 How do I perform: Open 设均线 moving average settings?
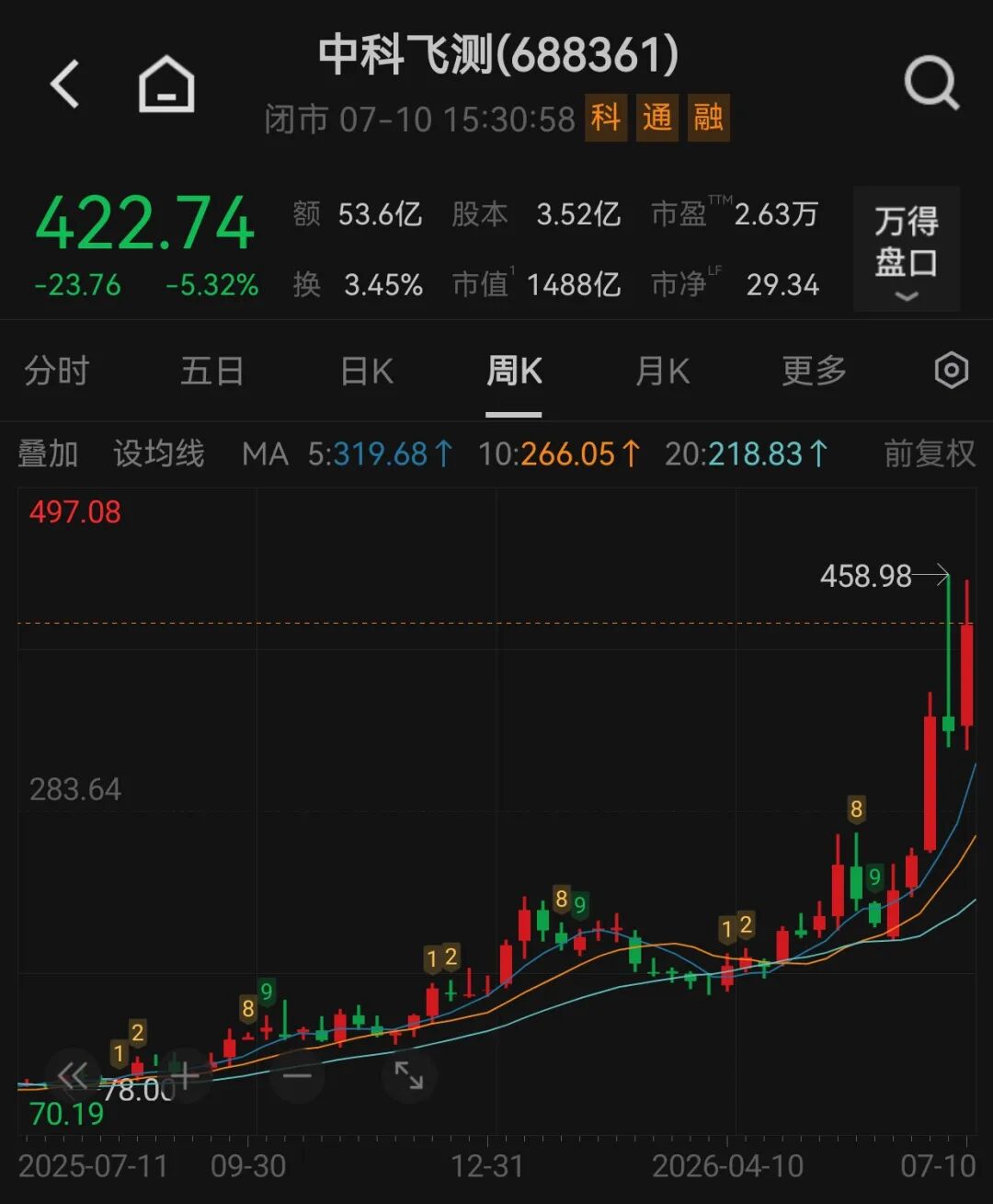[158, 453]
